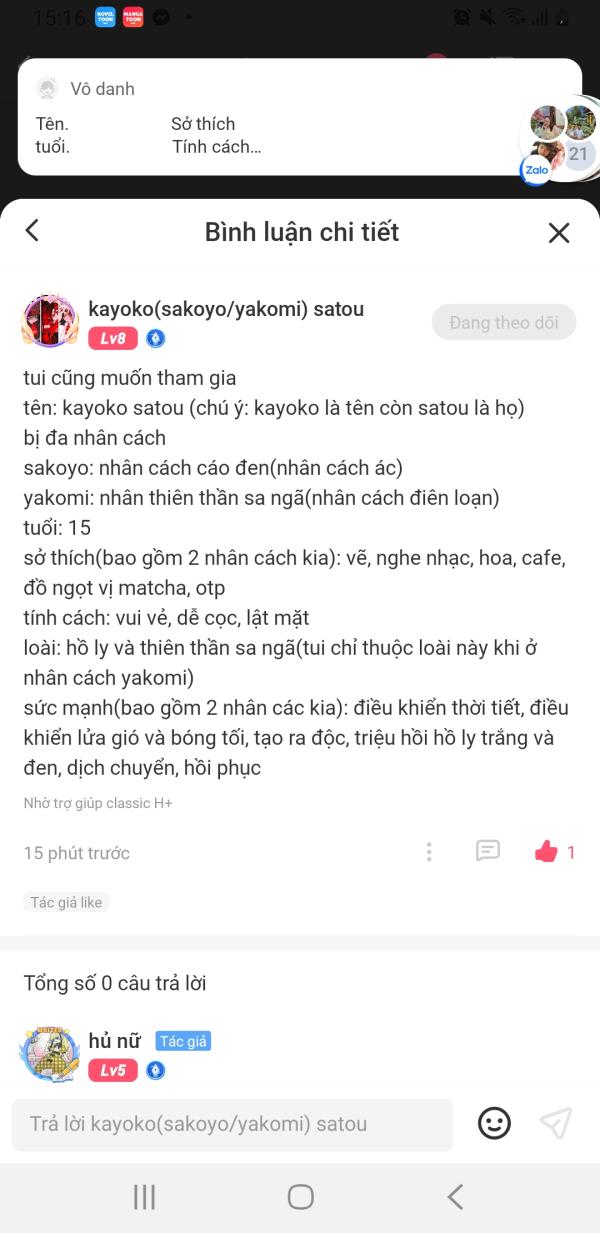Open the recent apps system button
600x1233 pixels.
tap(145, 1197)
